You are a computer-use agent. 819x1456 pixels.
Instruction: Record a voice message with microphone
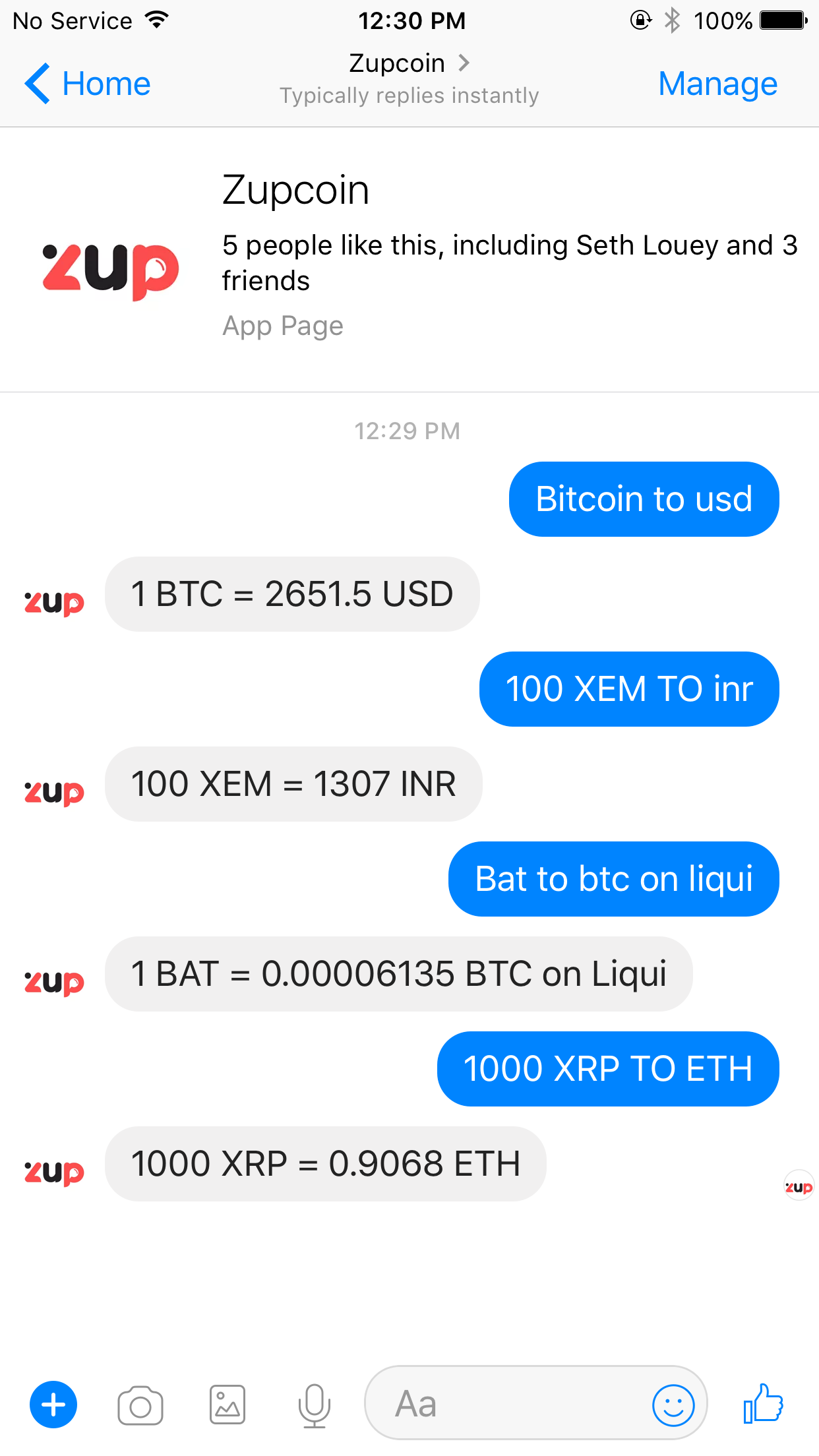[315, 1405]
